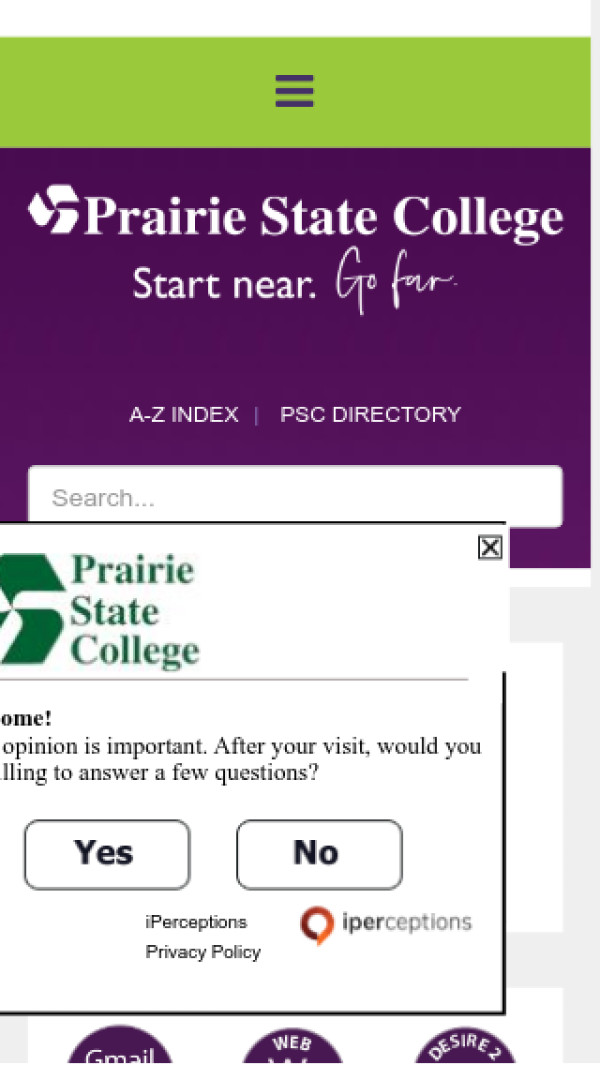Decline the survey by choosing No
This screenshot has height=1065, width=600.
click(x=319, y=854)
